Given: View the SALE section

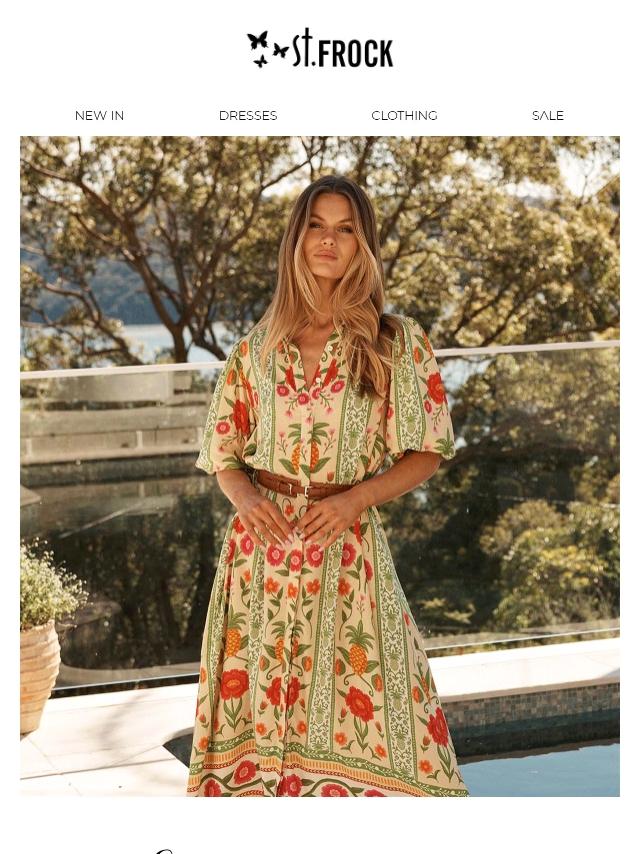Looking at the screenshot, I should click(547, 116).
